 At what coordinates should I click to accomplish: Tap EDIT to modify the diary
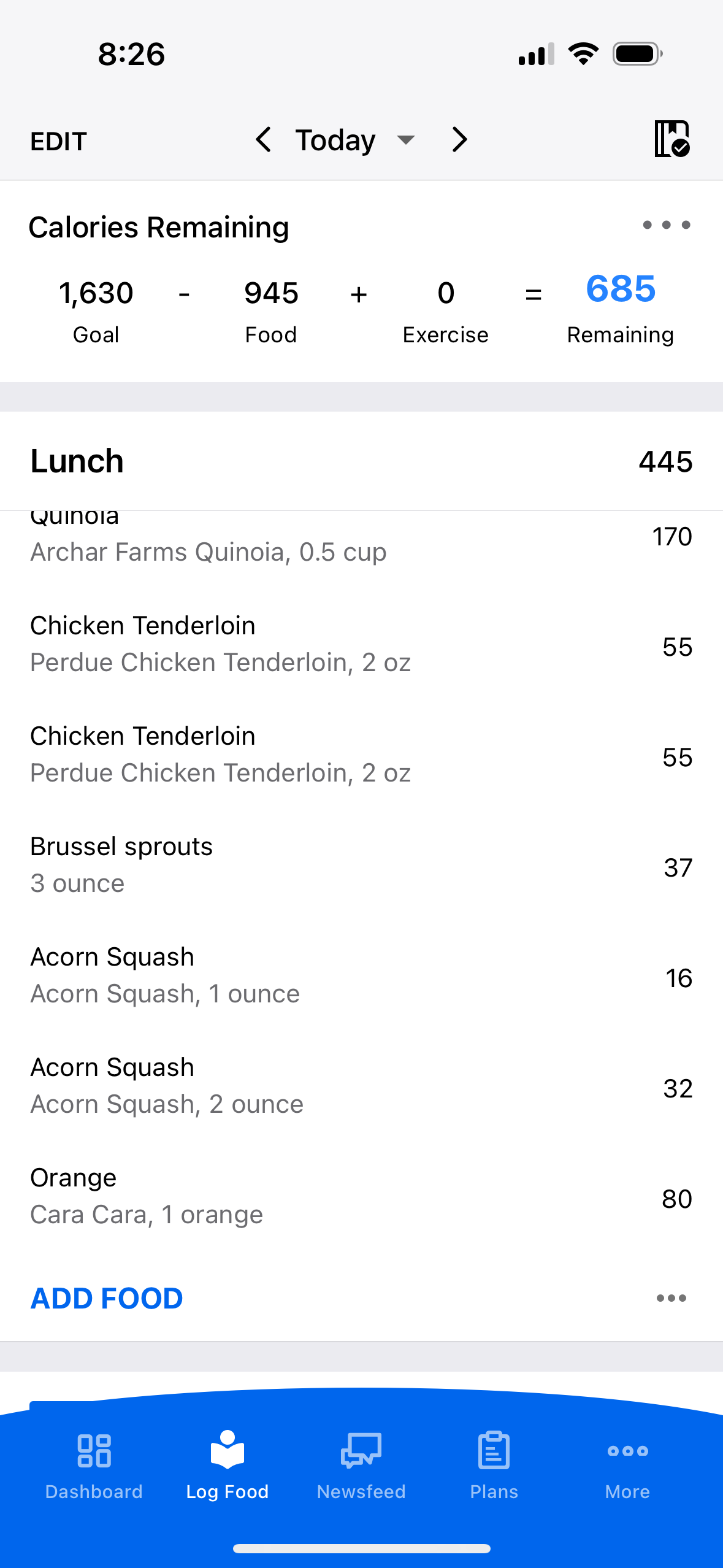tap(58, 140)
